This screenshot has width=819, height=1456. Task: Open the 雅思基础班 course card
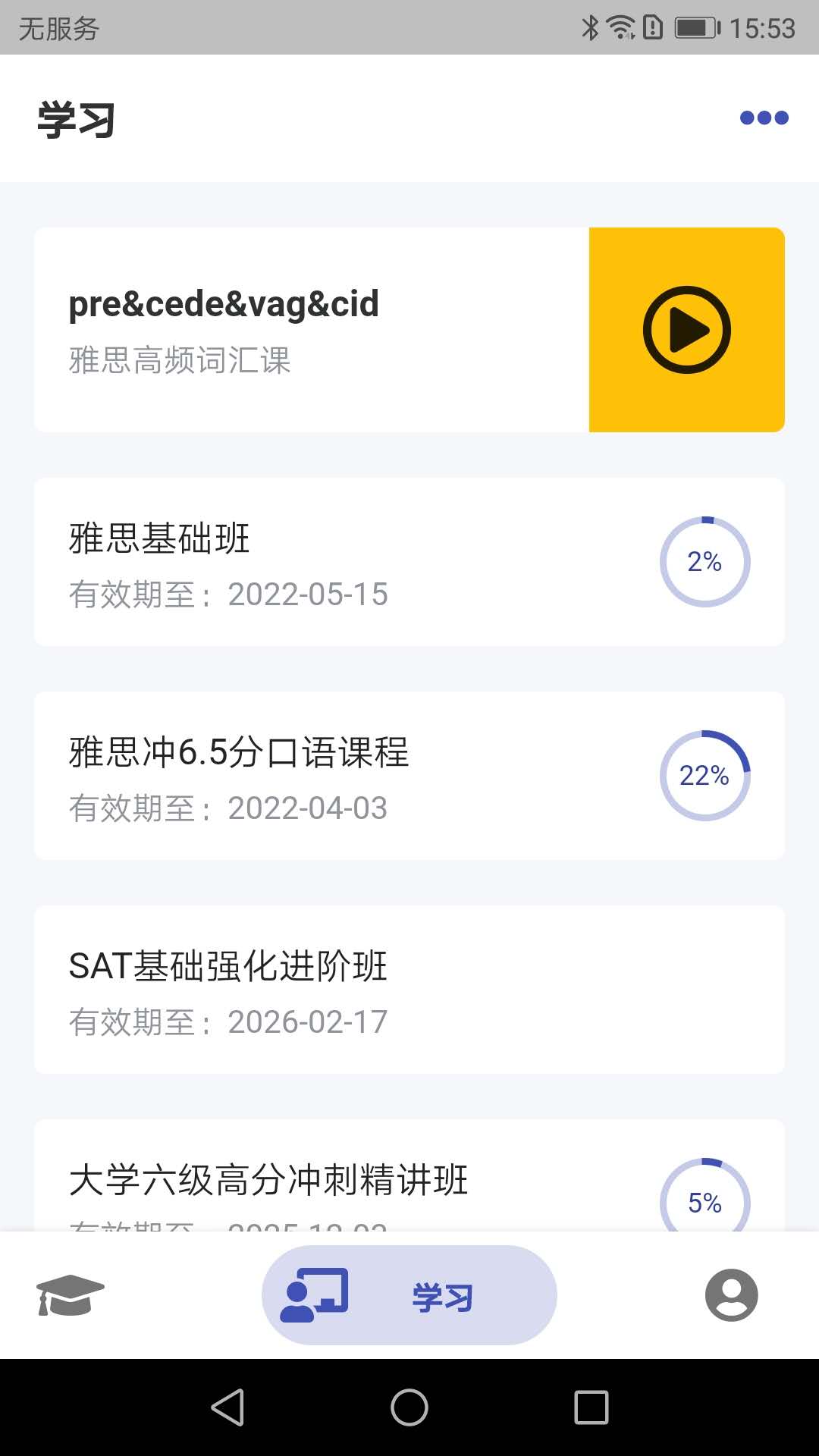point(303,560)
